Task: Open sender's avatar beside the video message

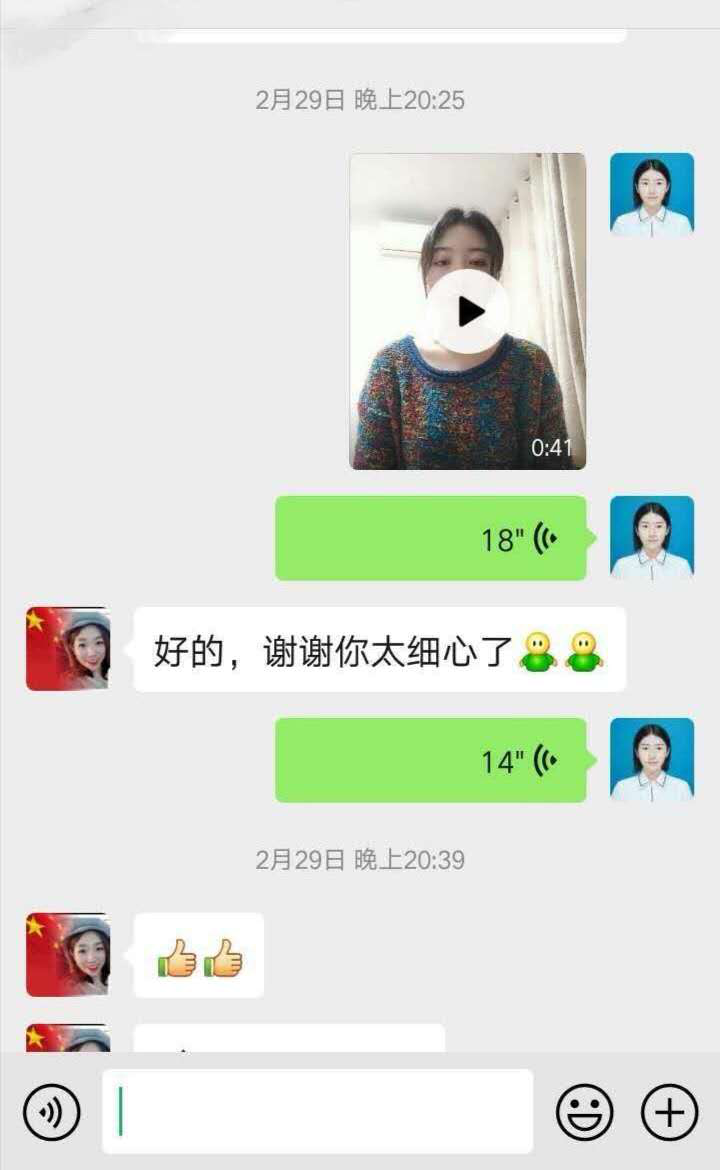Action: [652, 194]
